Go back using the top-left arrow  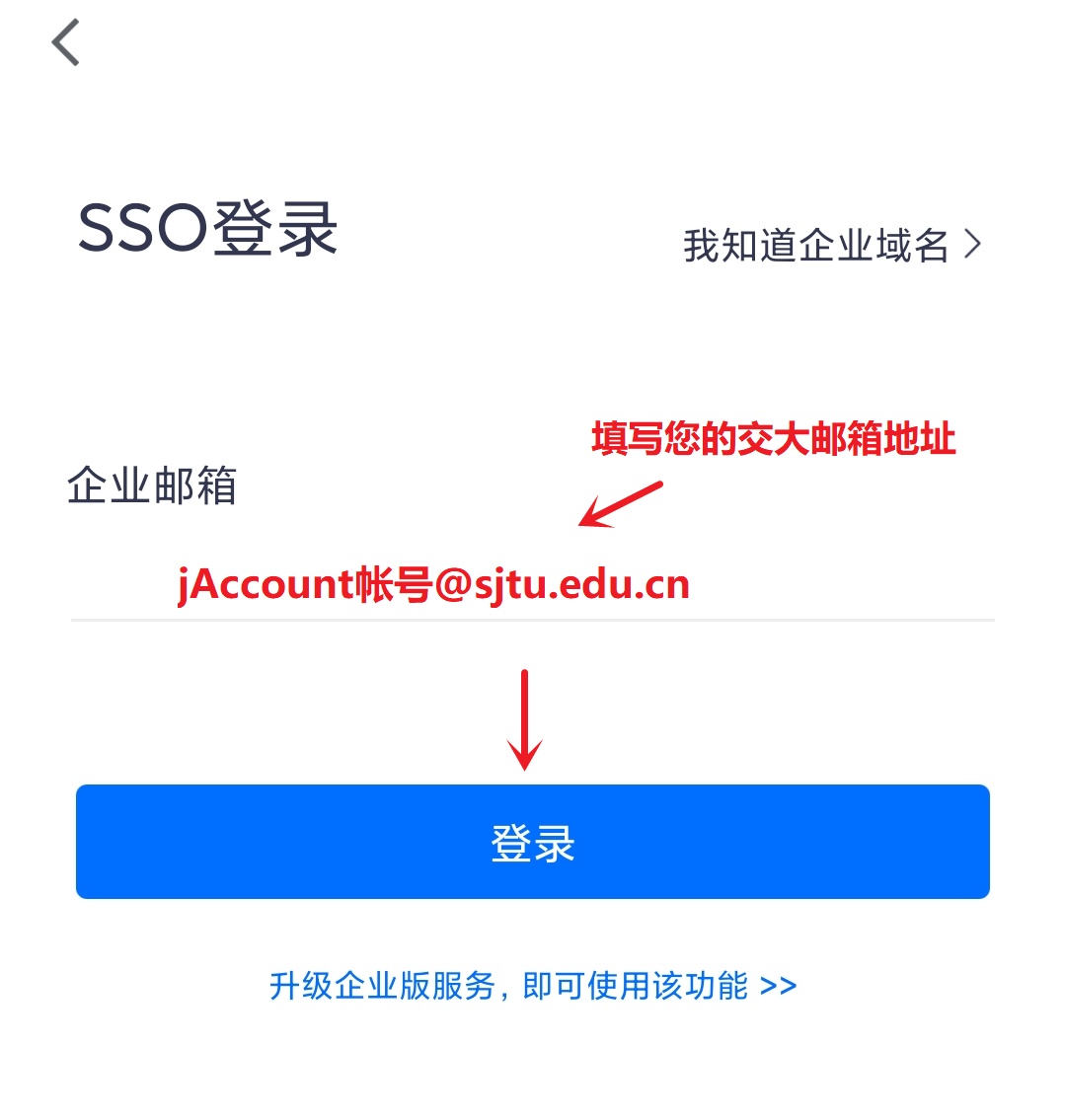pos(66,44)
